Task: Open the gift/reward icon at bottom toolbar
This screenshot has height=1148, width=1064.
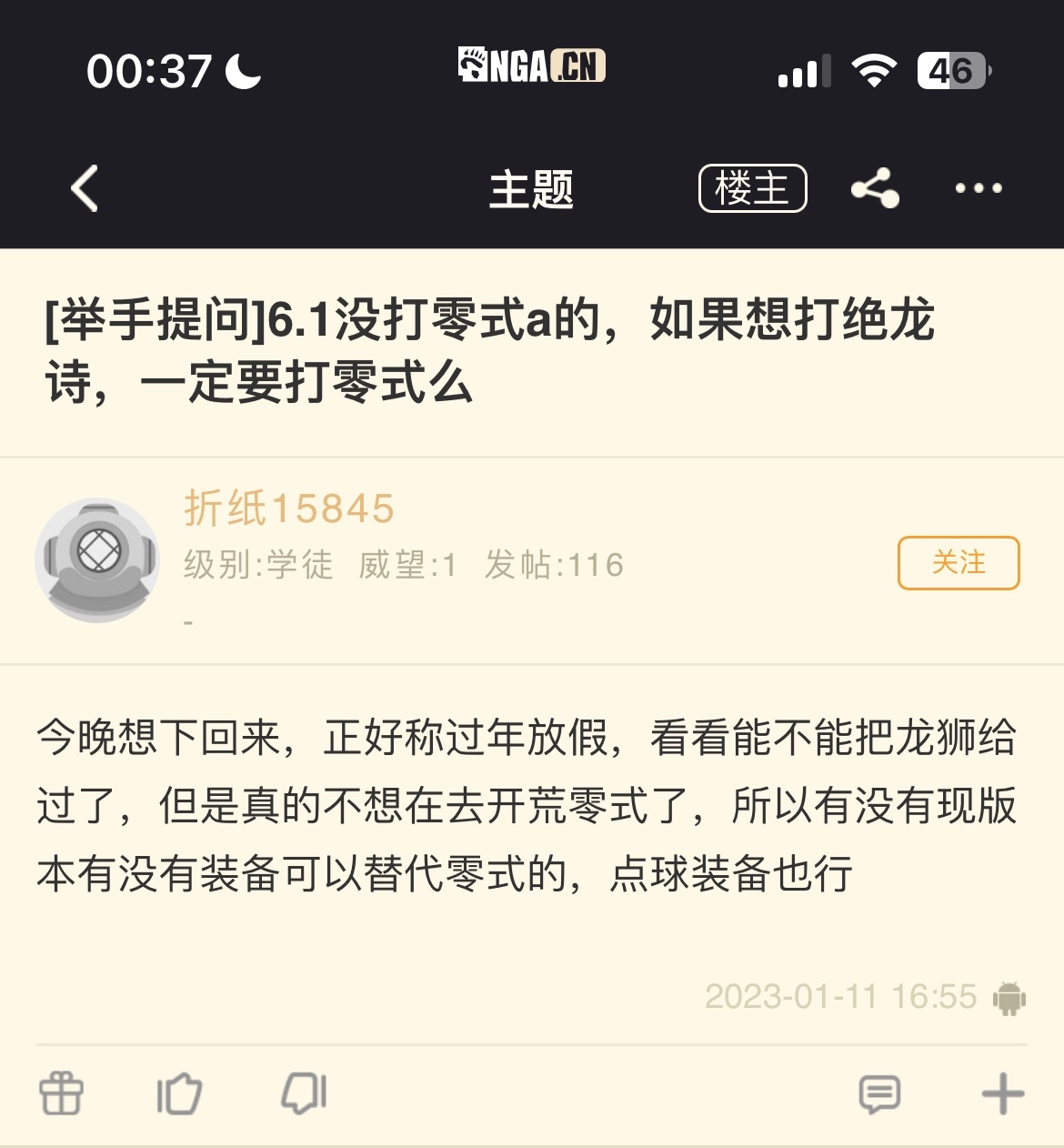Action: tap(64, 1095)
